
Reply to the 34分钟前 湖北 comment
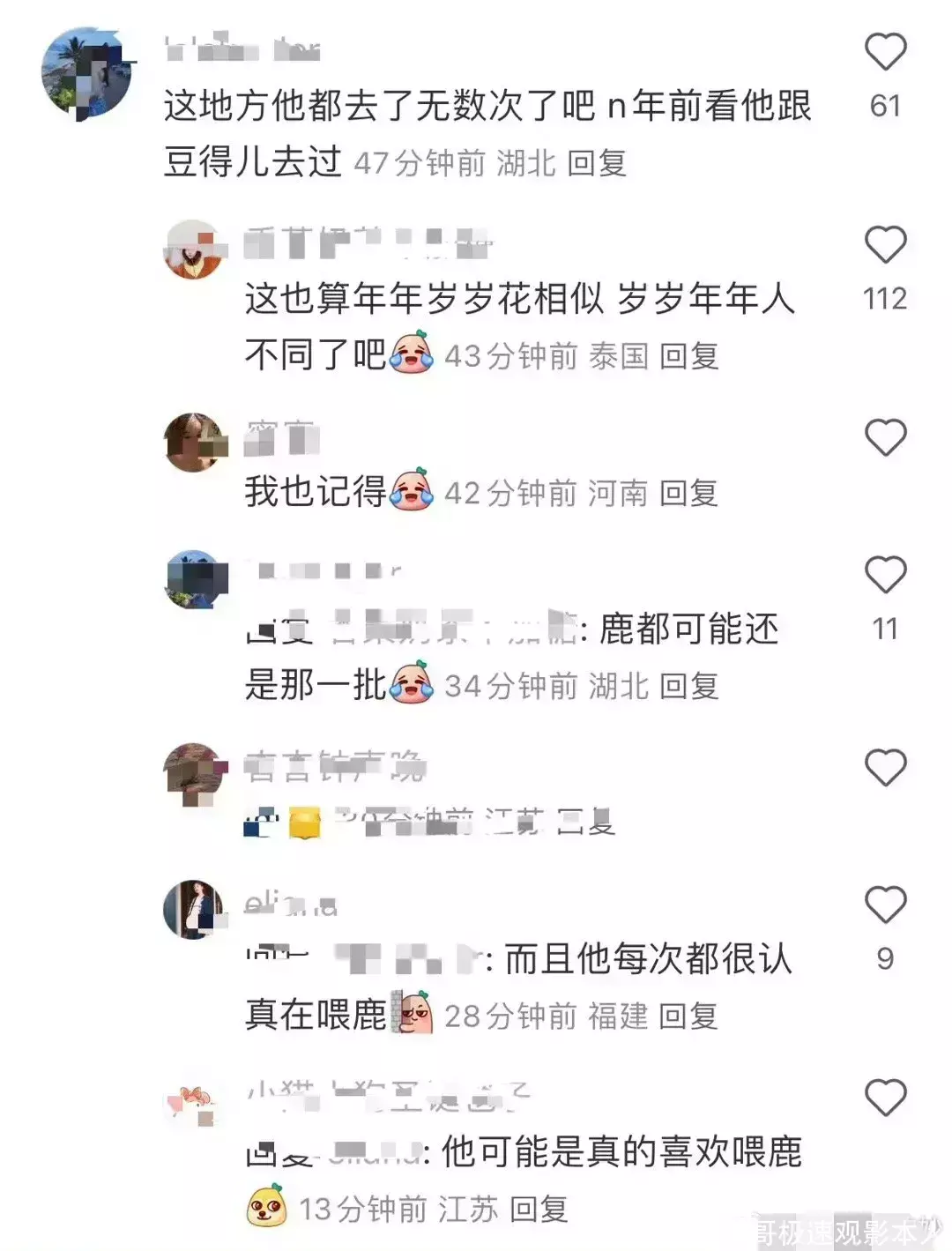click(x=688, y=686)
